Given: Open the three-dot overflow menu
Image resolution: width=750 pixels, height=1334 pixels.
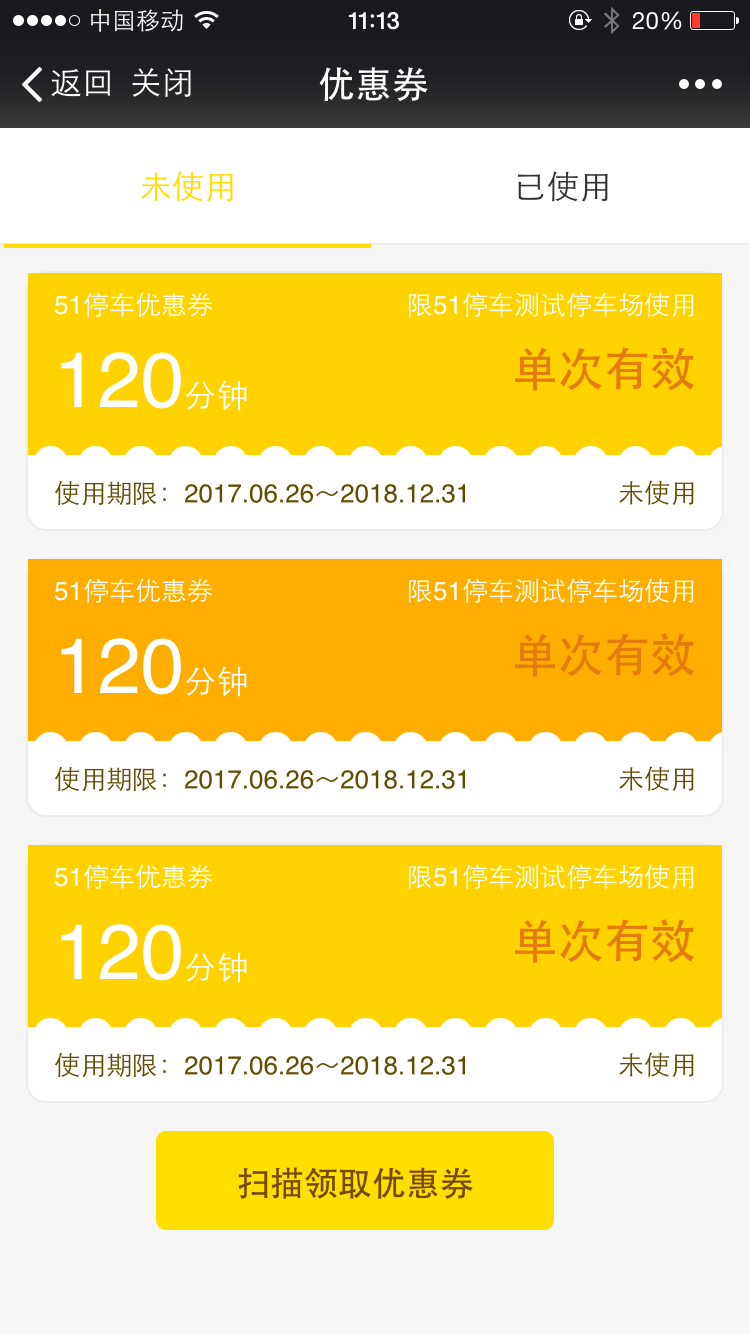Looking at the screenshot, I should pyautogui.click(x=700, y=84).
